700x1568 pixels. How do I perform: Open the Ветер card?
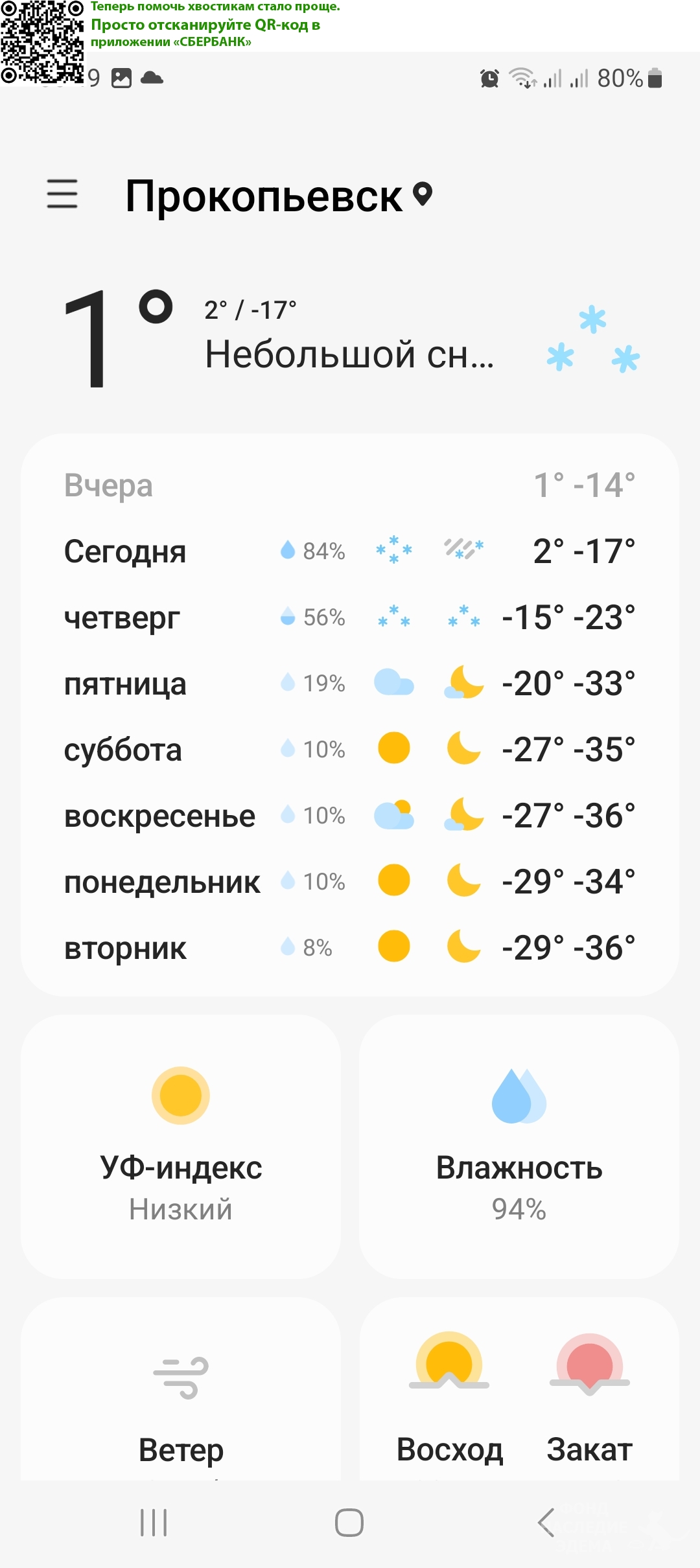(181, 1393)
